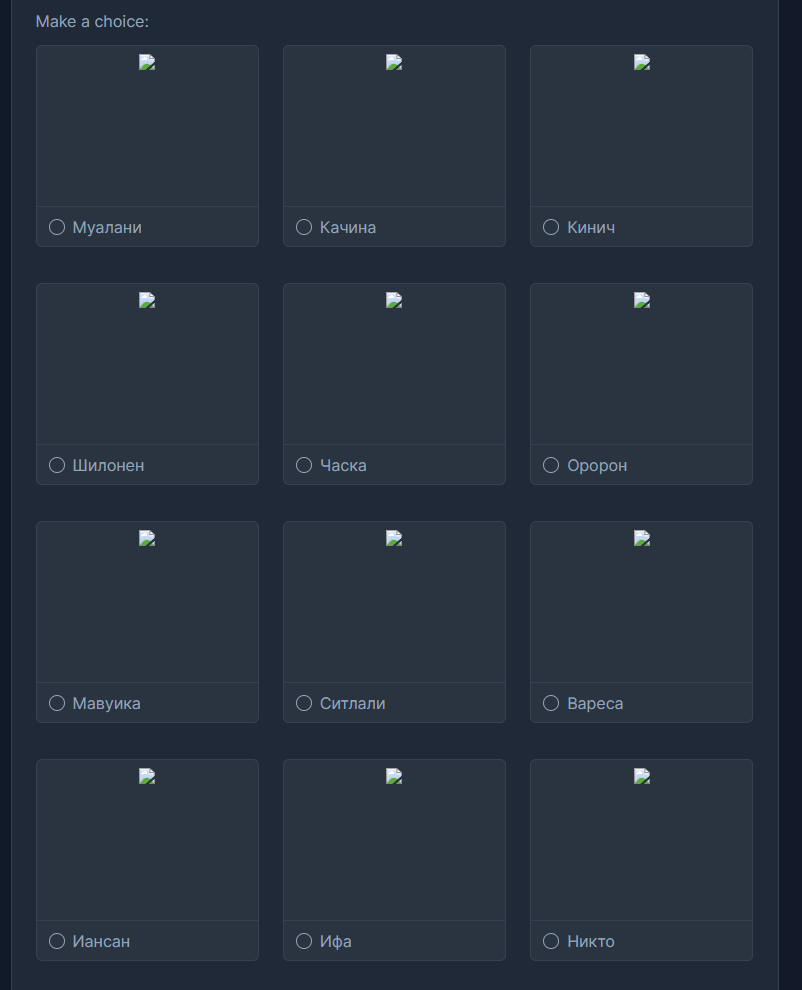The image size is (802, 990).
Task: Choose the Ифа radio option
Action: click(304, 941)
